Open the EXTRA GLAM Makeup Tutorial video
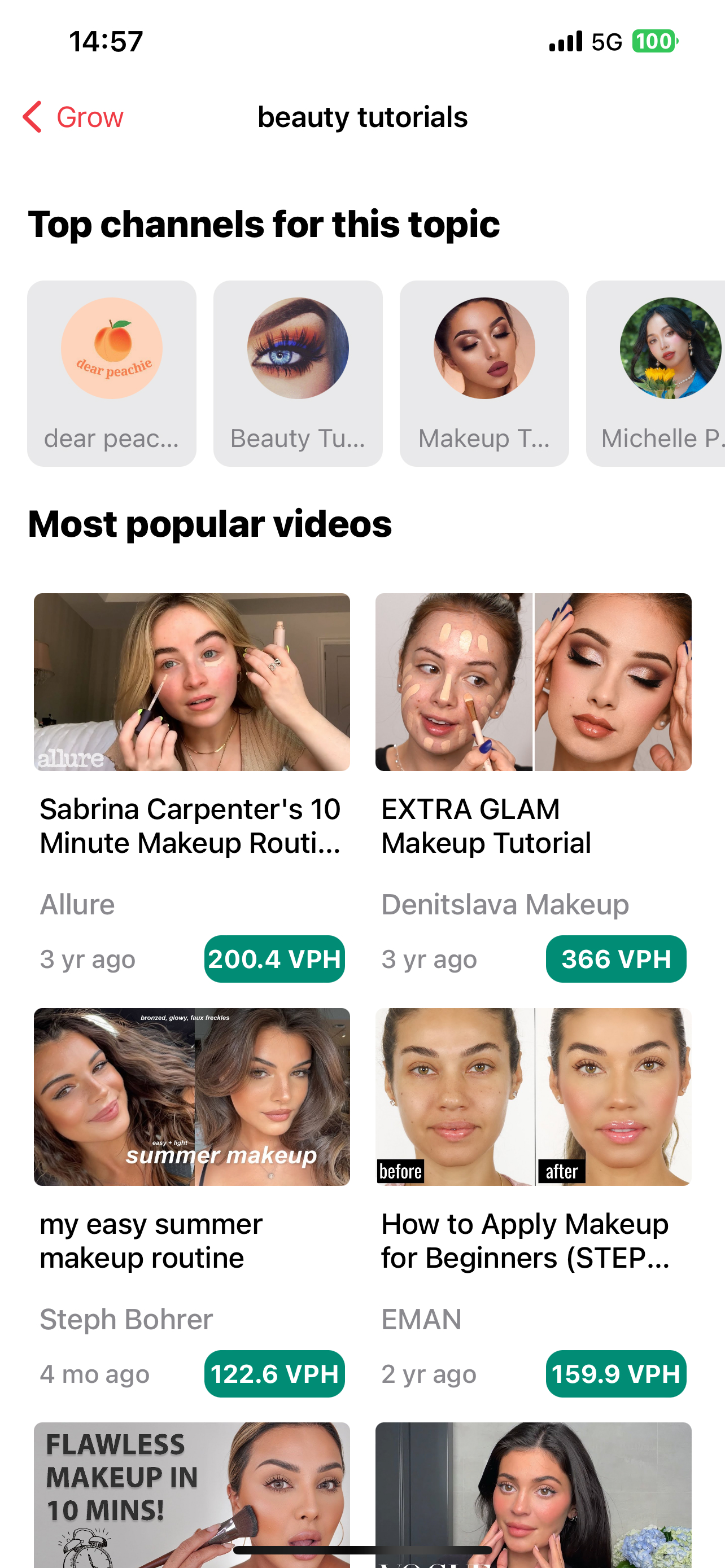 (533, 682)
